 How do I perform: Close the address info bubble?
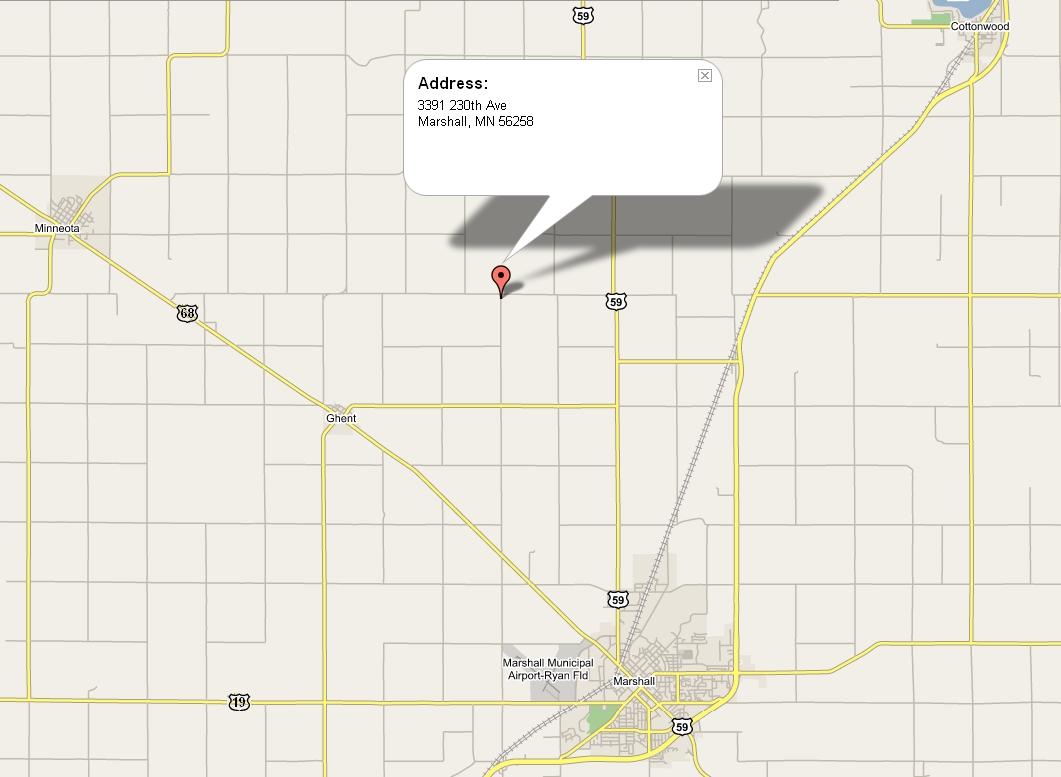click(x=705, y=76)
